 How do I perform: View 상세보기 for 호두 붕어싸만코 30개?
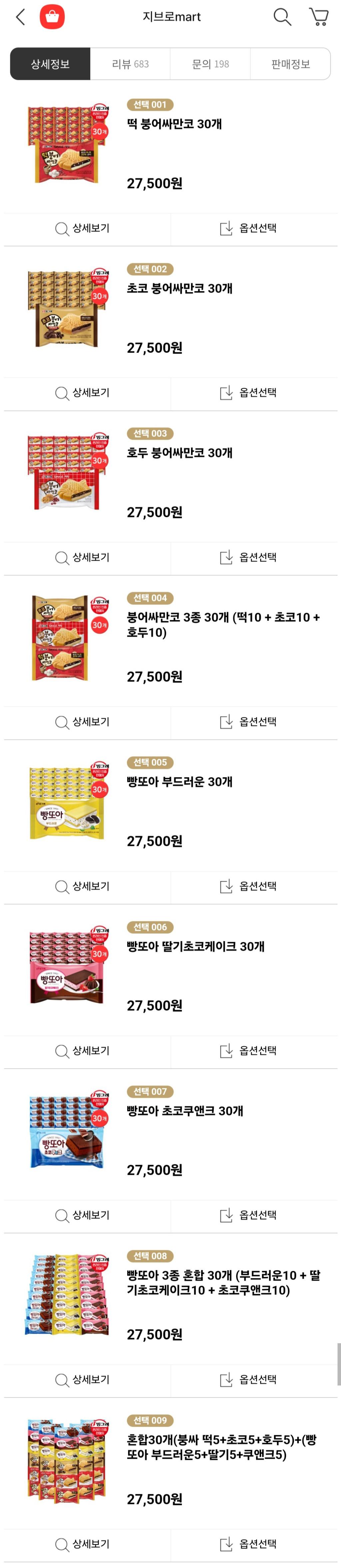[83, 558]
